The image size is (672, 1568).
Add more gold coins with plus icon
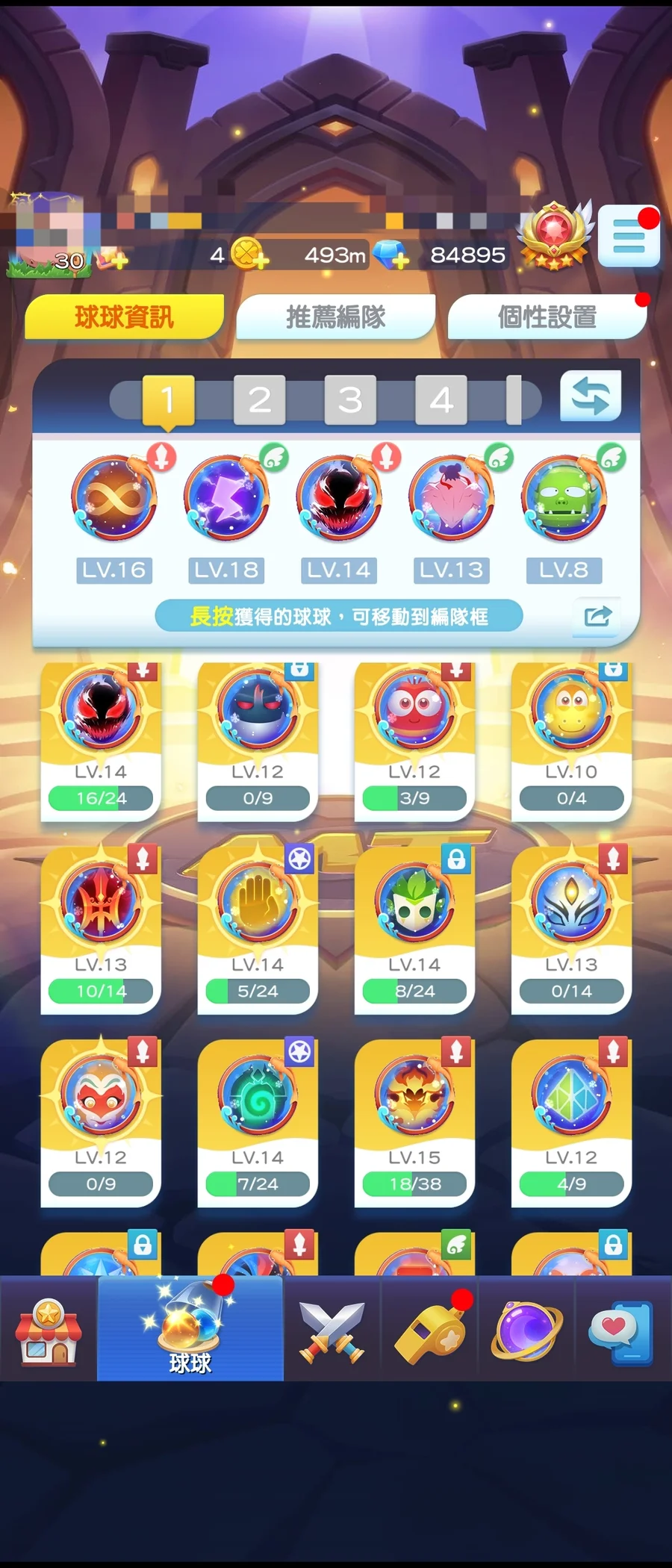coord(250,255)
